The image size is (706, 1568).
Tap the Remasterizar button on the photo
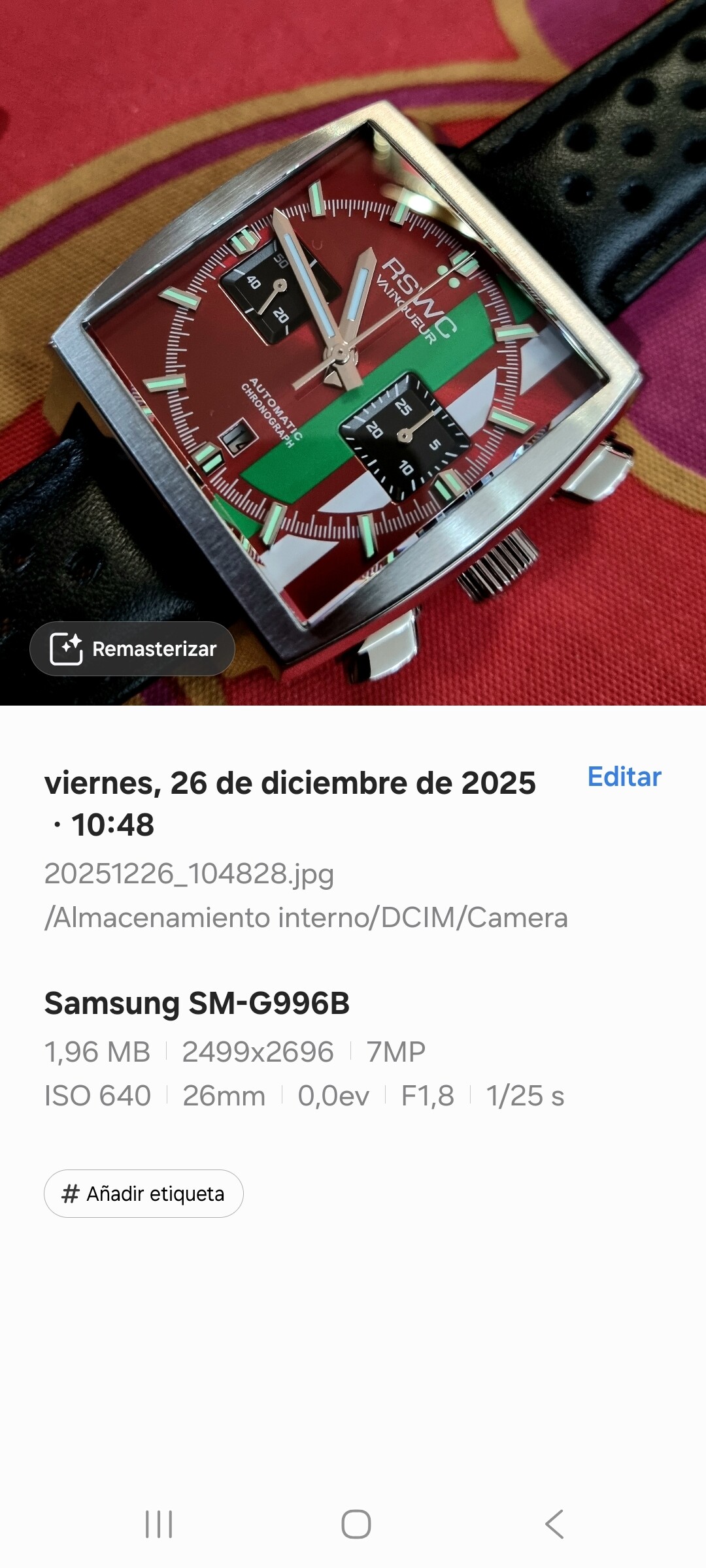click(132, 649)
